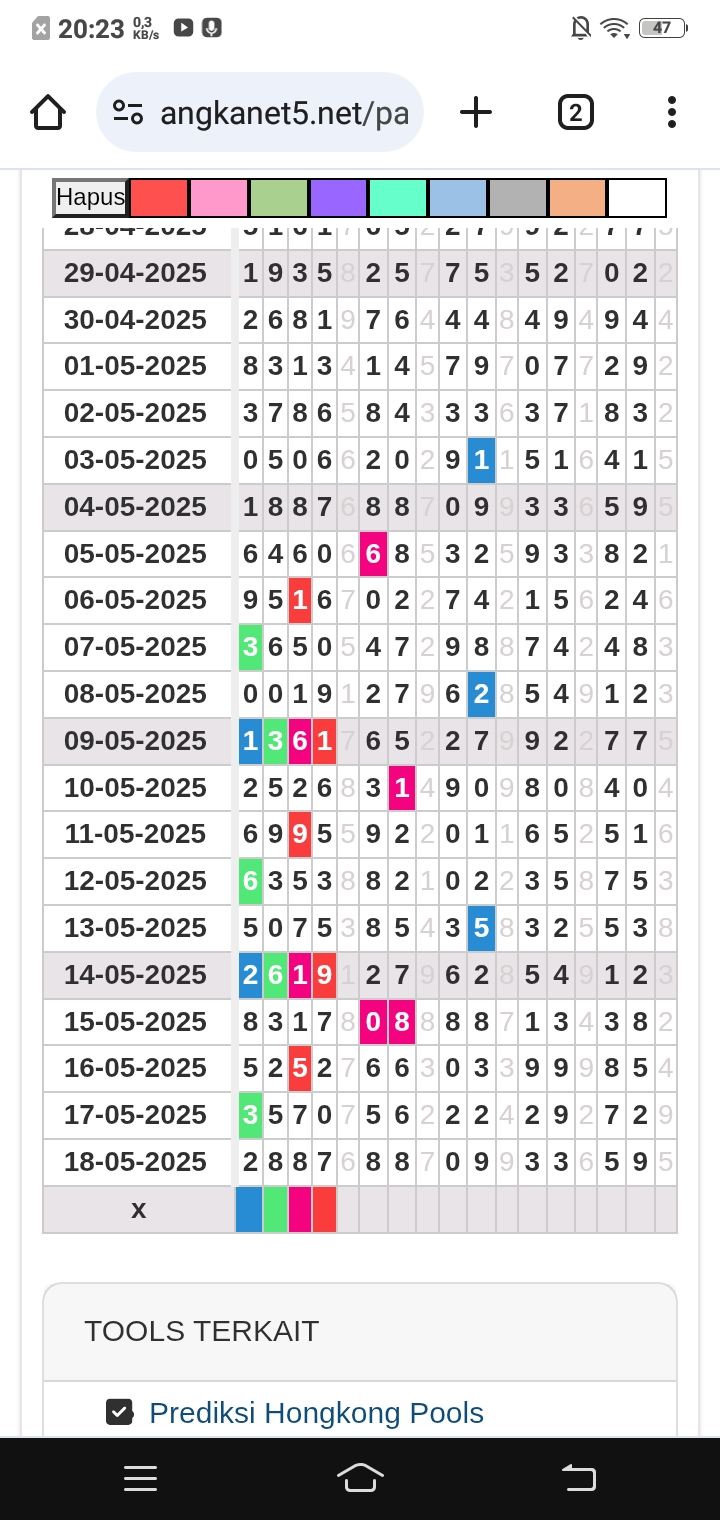720x1520 pixels.
Task: Go back using the system back button
Action: coord(578,1478)
